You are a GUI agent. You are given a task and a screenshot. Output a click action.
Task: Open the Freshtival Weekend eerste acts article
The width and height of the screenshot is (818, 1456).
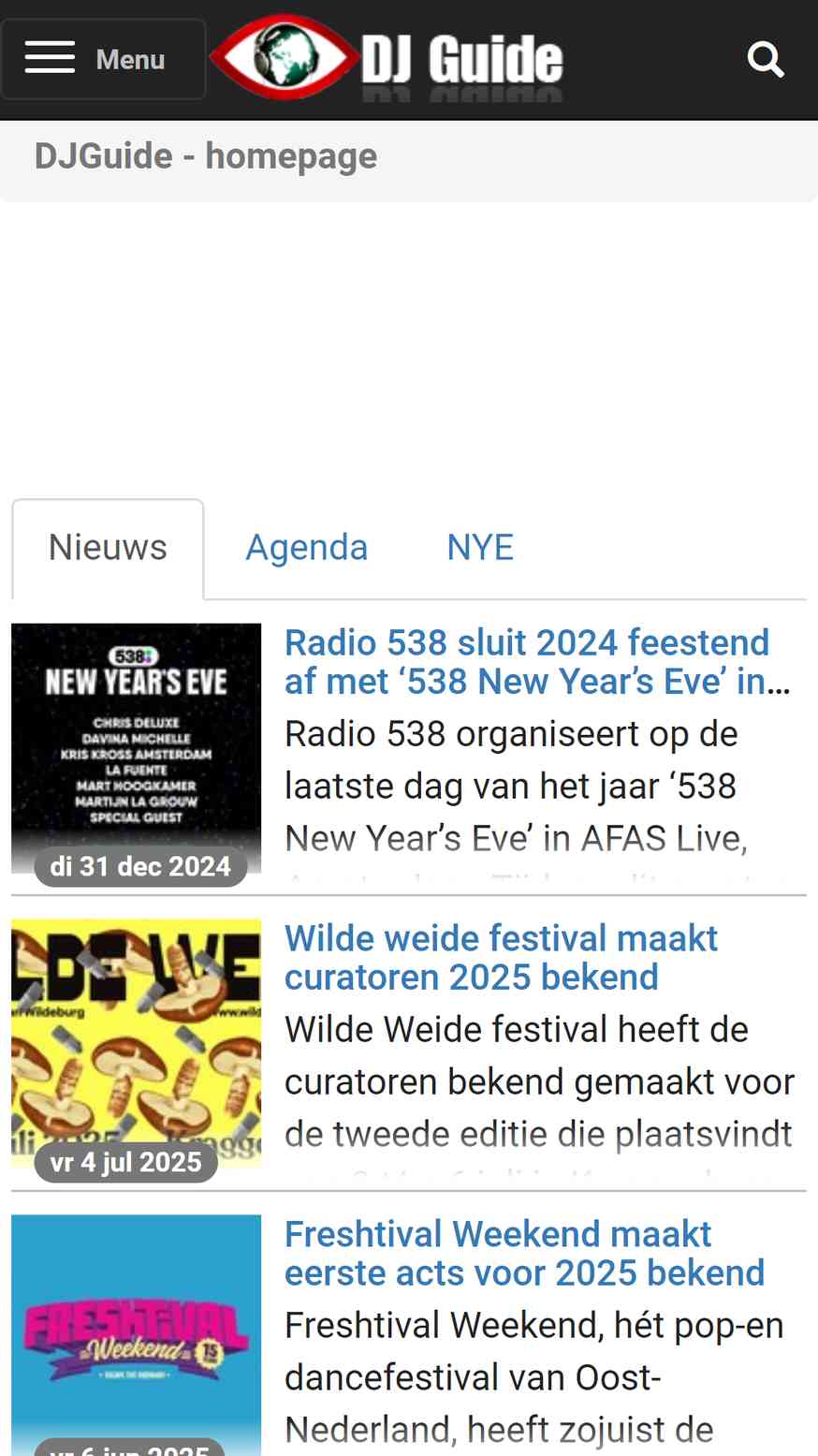pos(525,1254)
